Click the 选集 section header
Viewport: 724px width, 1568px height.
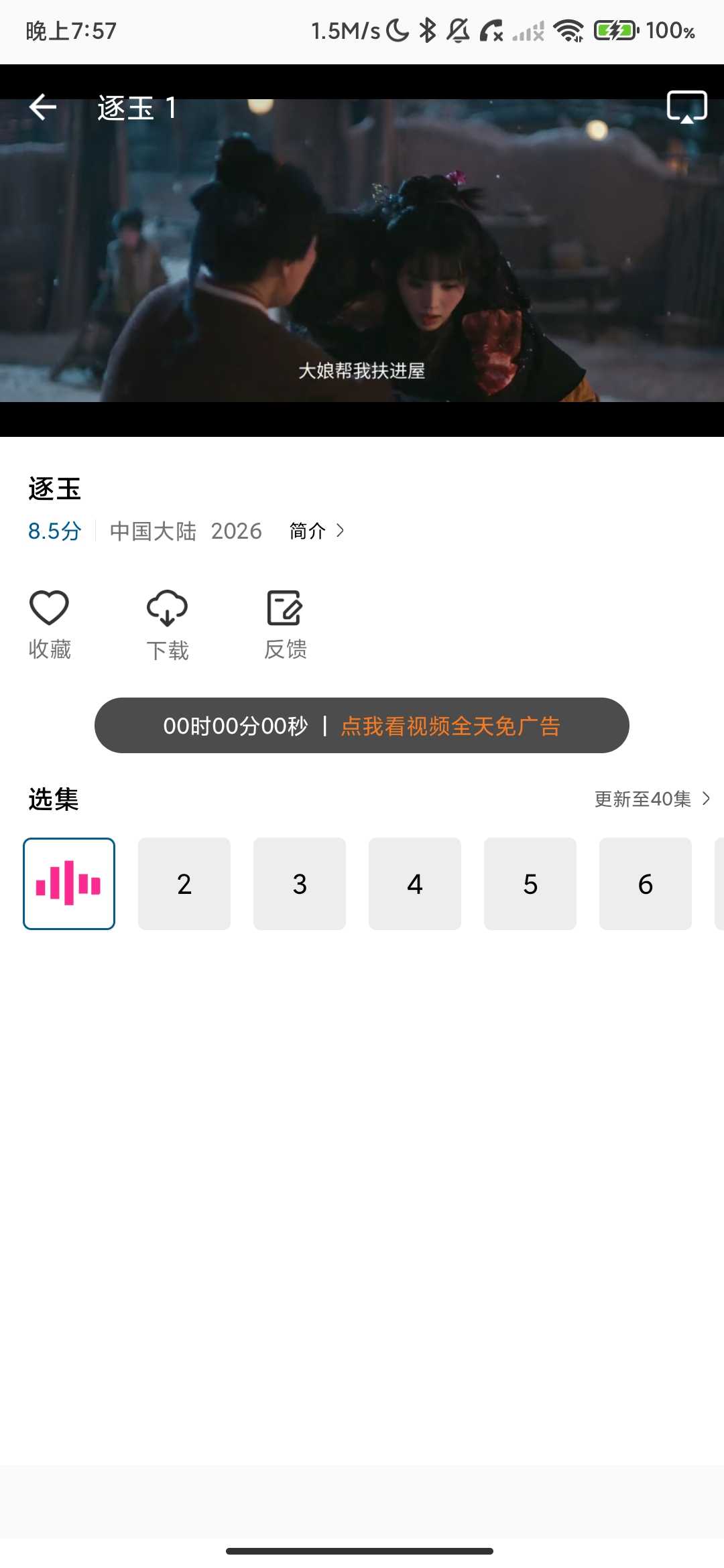point(53,798)
